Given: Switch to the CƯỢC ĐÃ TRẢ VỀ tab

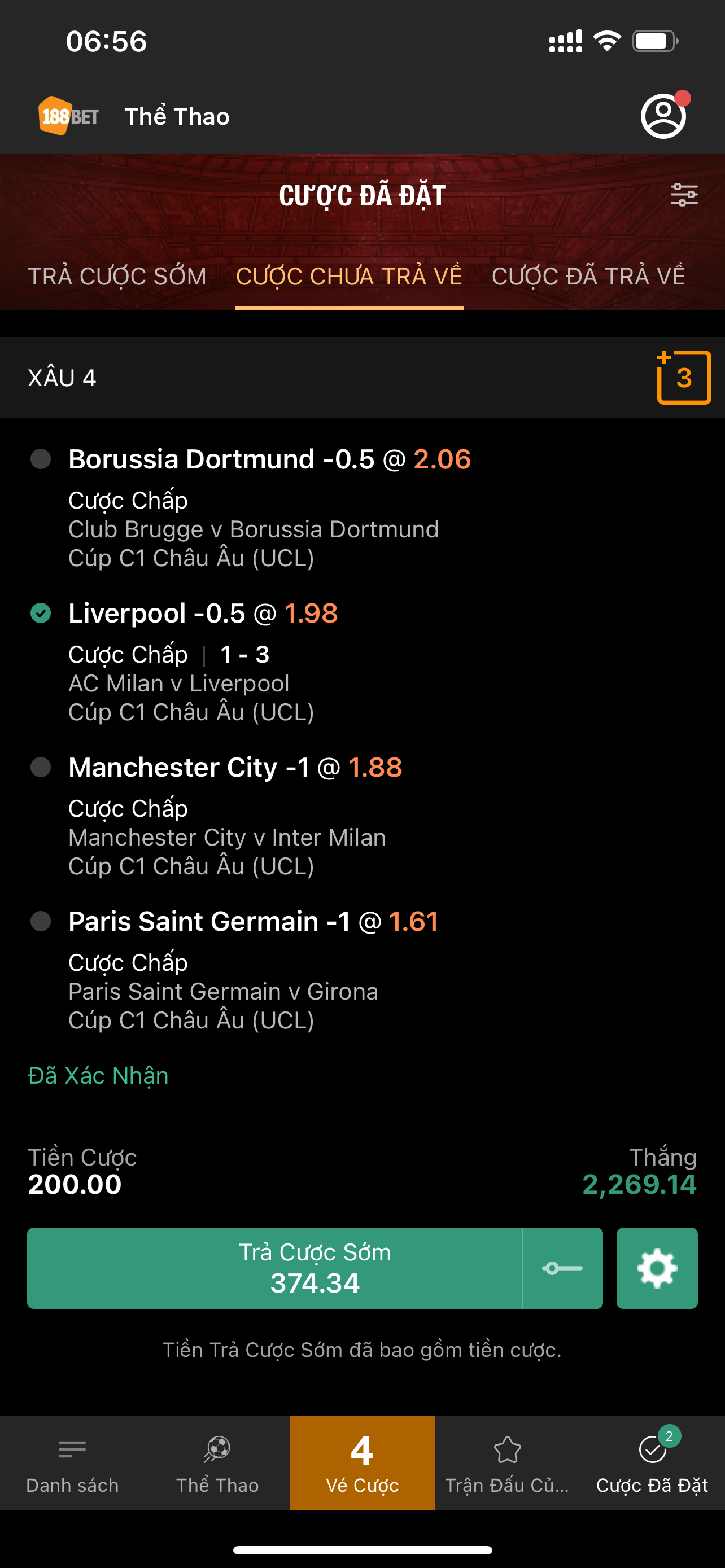Looking at the screenshot, I should [x=588, y=277].
